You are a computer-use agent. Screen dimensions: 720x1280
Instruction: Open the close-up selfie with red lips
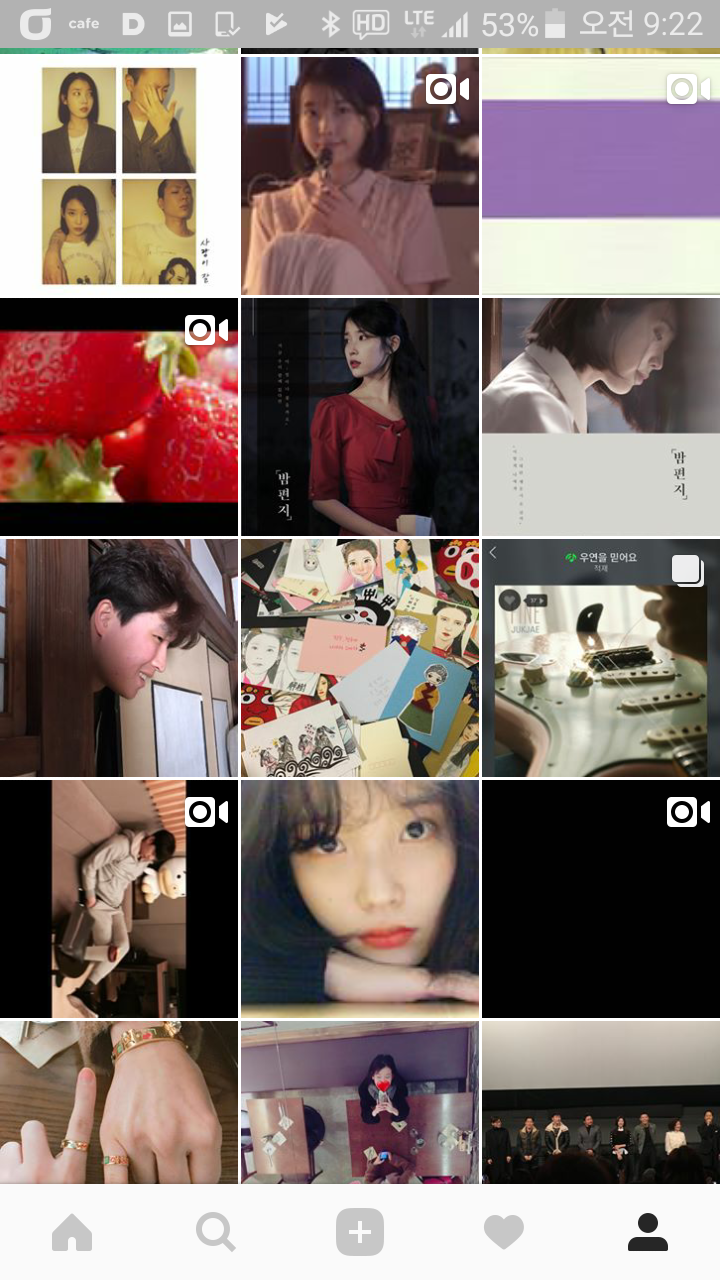tap(360, 898)
